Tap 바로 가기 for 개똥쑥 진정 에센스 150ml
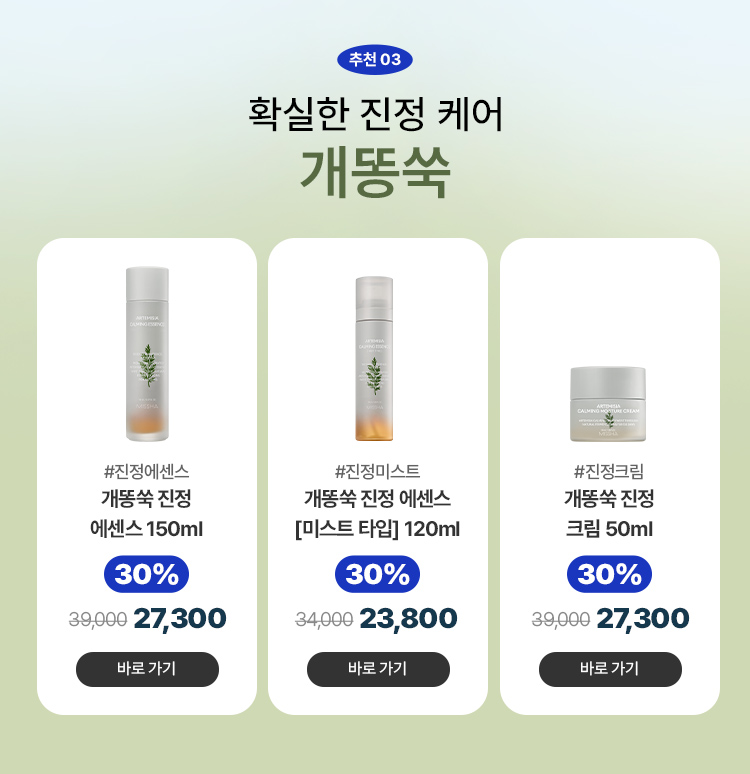 [147, 669]
